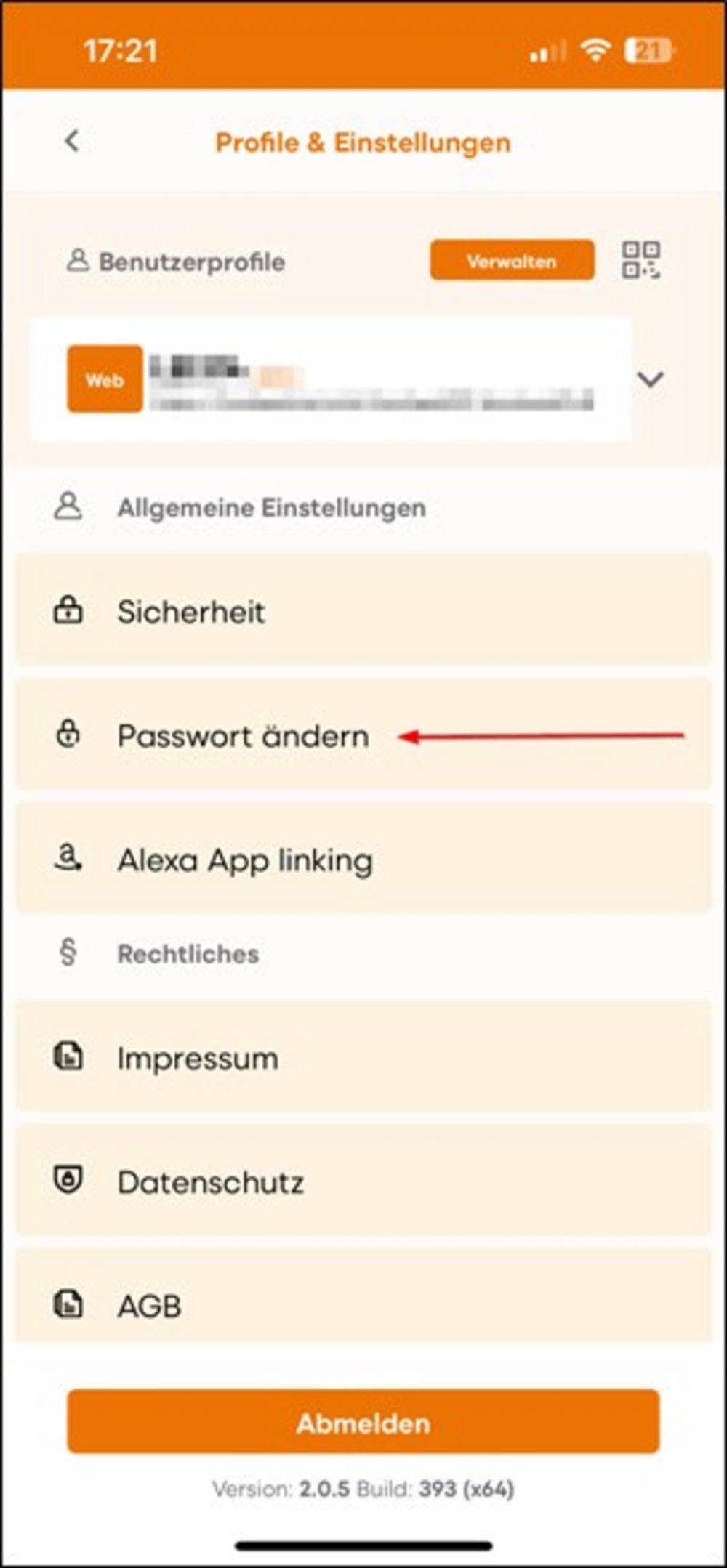Open Alexa App linking
The image size is (727, 1568).
tap(363, 859)
